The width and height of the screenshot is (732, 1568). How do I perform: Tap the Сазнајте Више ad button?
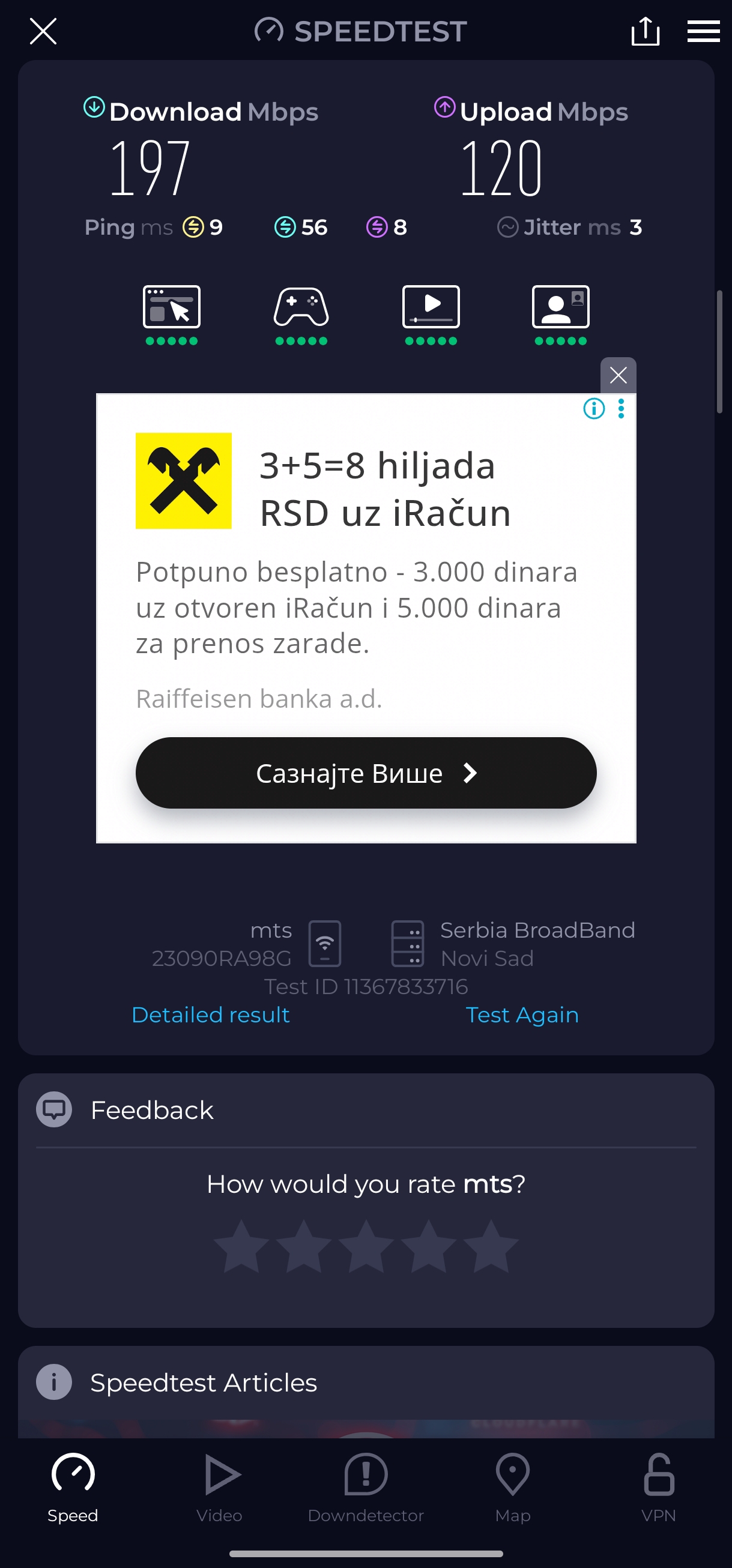365,773
